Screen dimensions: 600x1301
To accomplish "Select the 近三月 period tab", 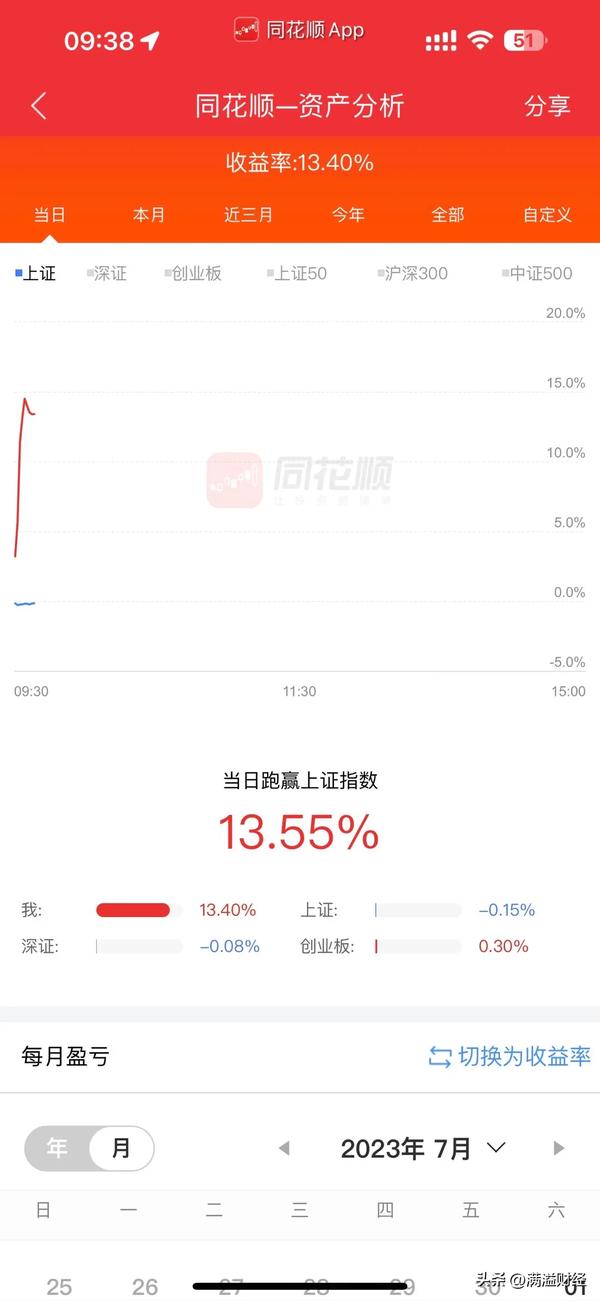I will [248, 214].
